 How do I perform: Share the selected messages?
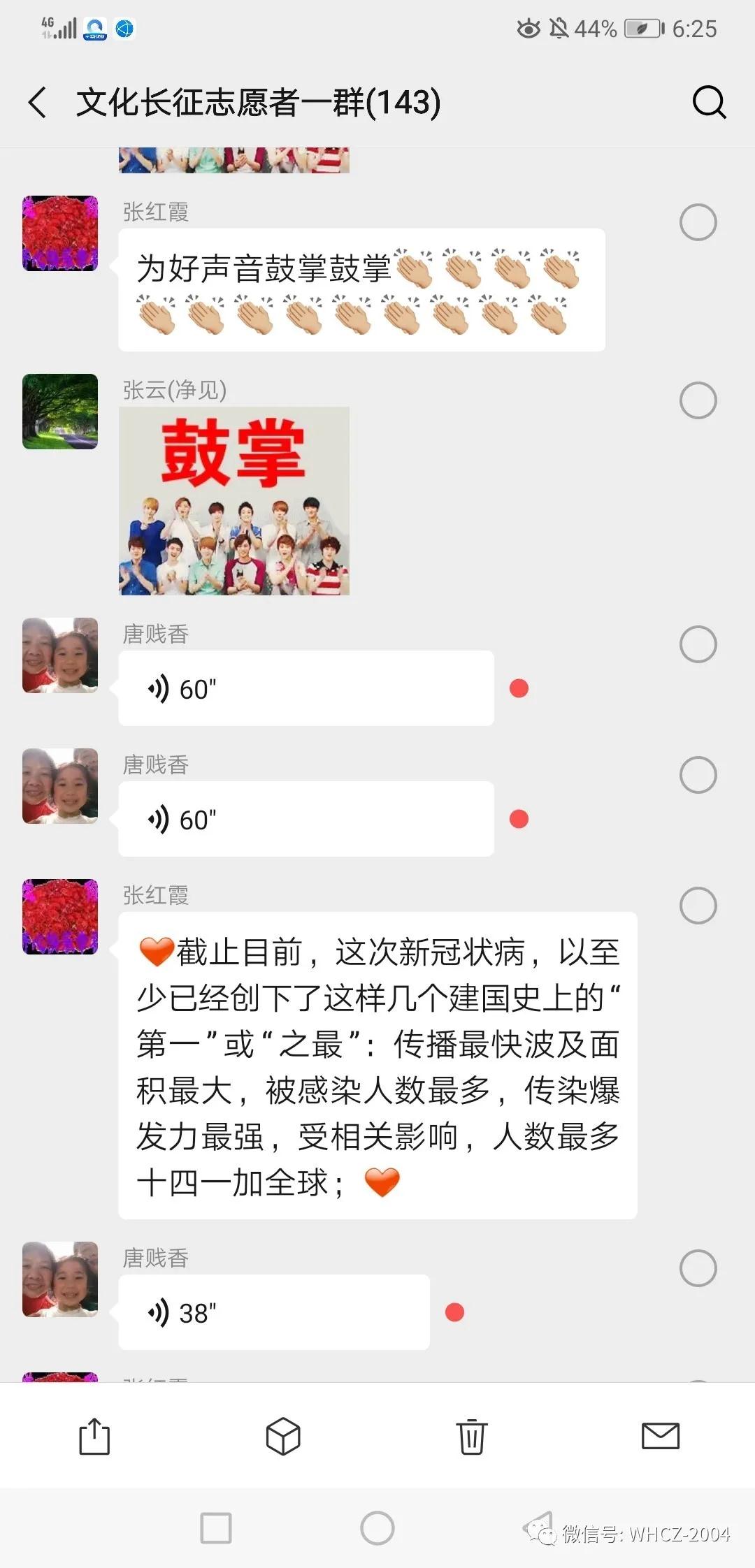pos(94,1437)
